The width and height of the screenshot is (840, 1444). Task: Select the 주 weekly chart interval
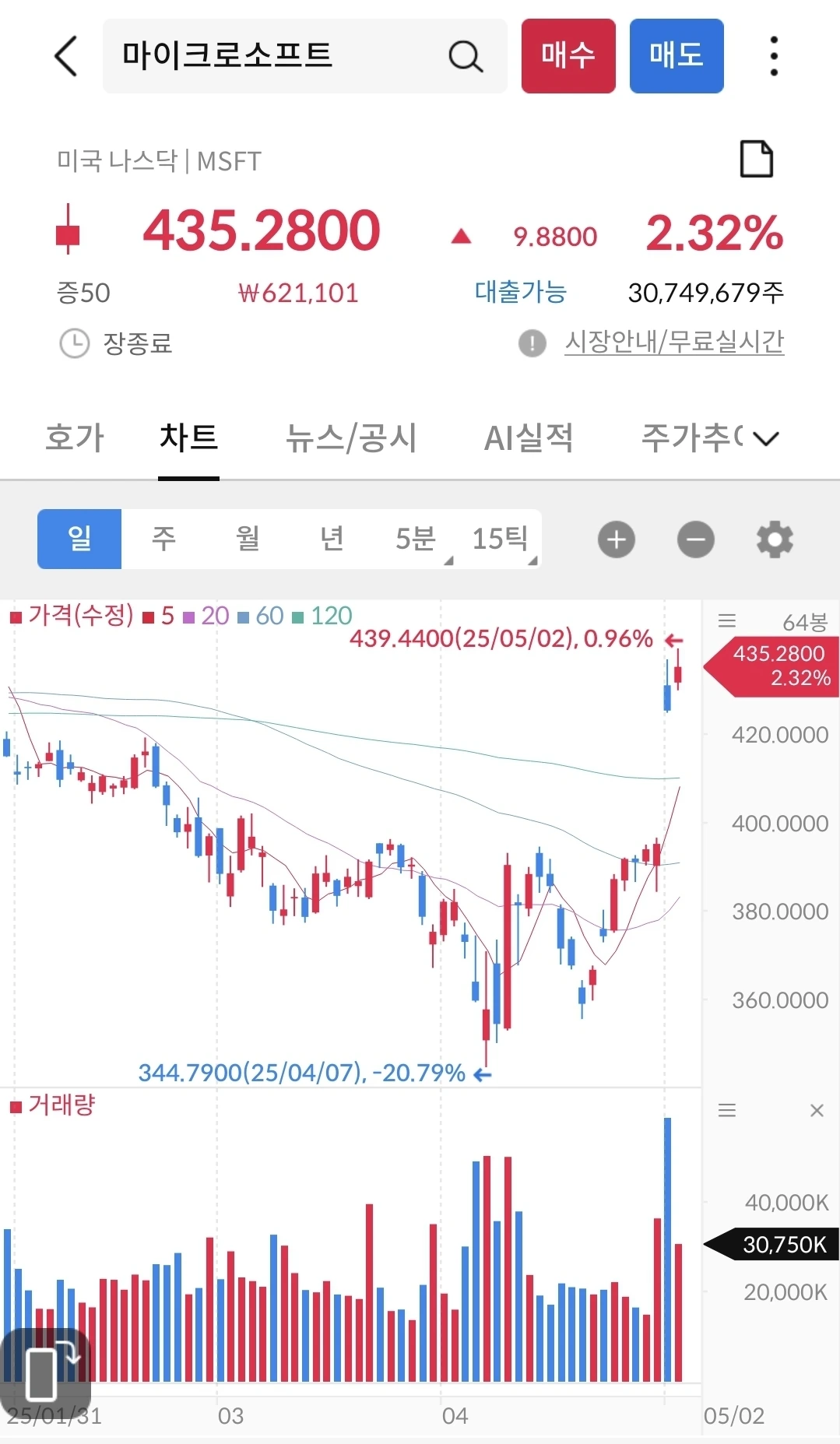click(163, 539)
